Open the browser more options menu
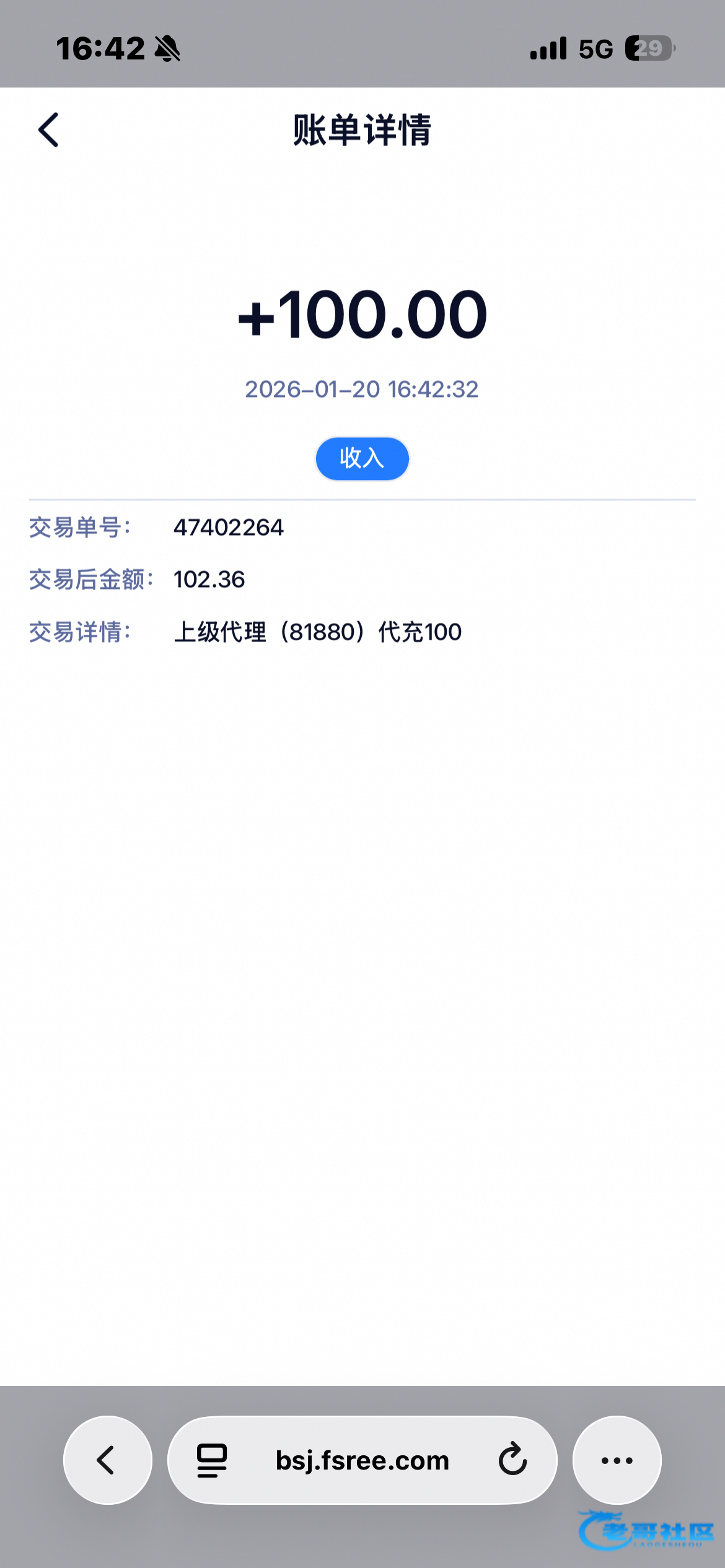Image resolution: width=725 pixels, height=1568 pixels. pyautogui.click(x=617, y=1460)
